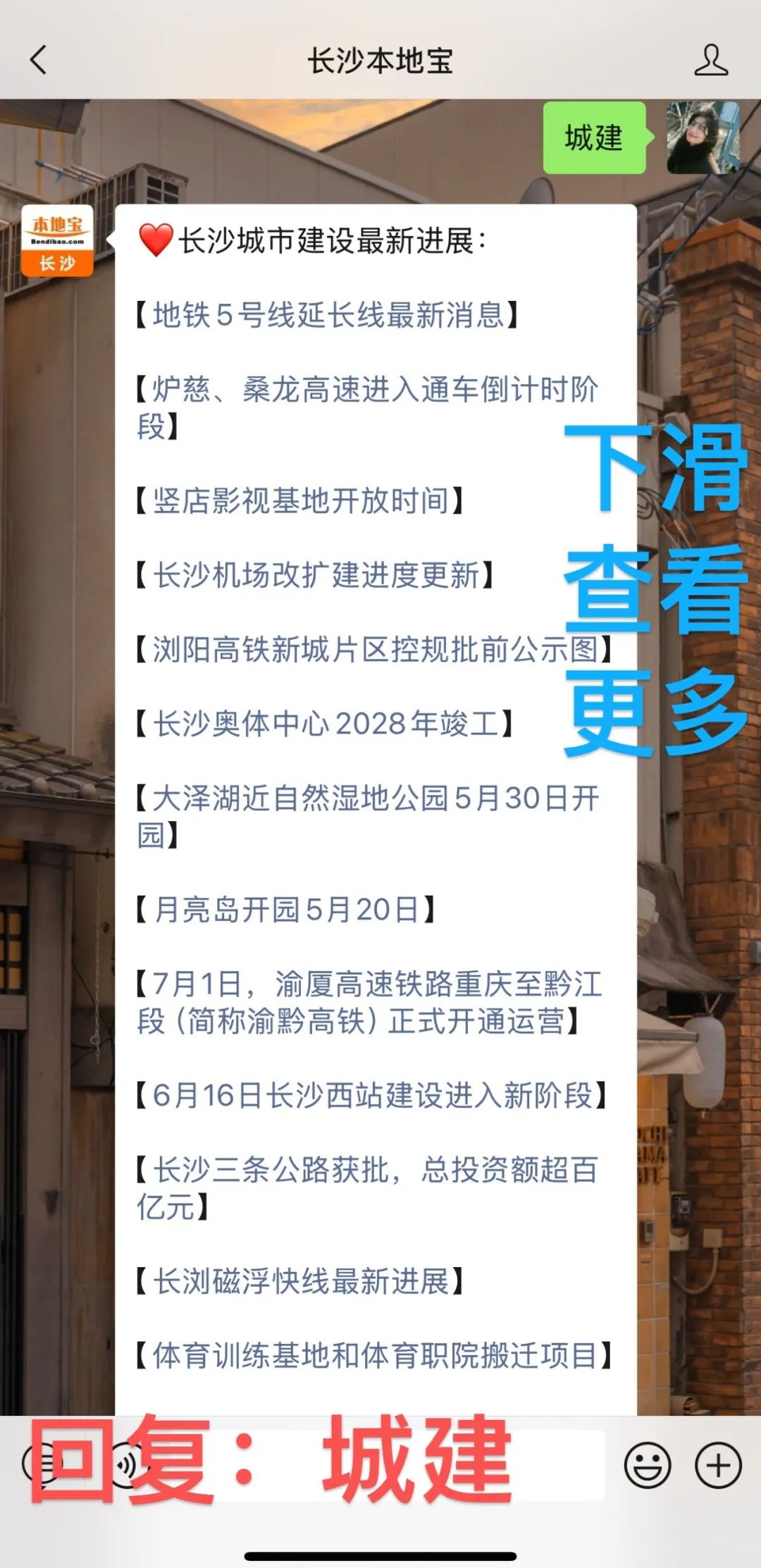Tap the 长沙本地宝 account avatar
The image size is (761, 1568).
pyautogui.click(x=57, y=240)
